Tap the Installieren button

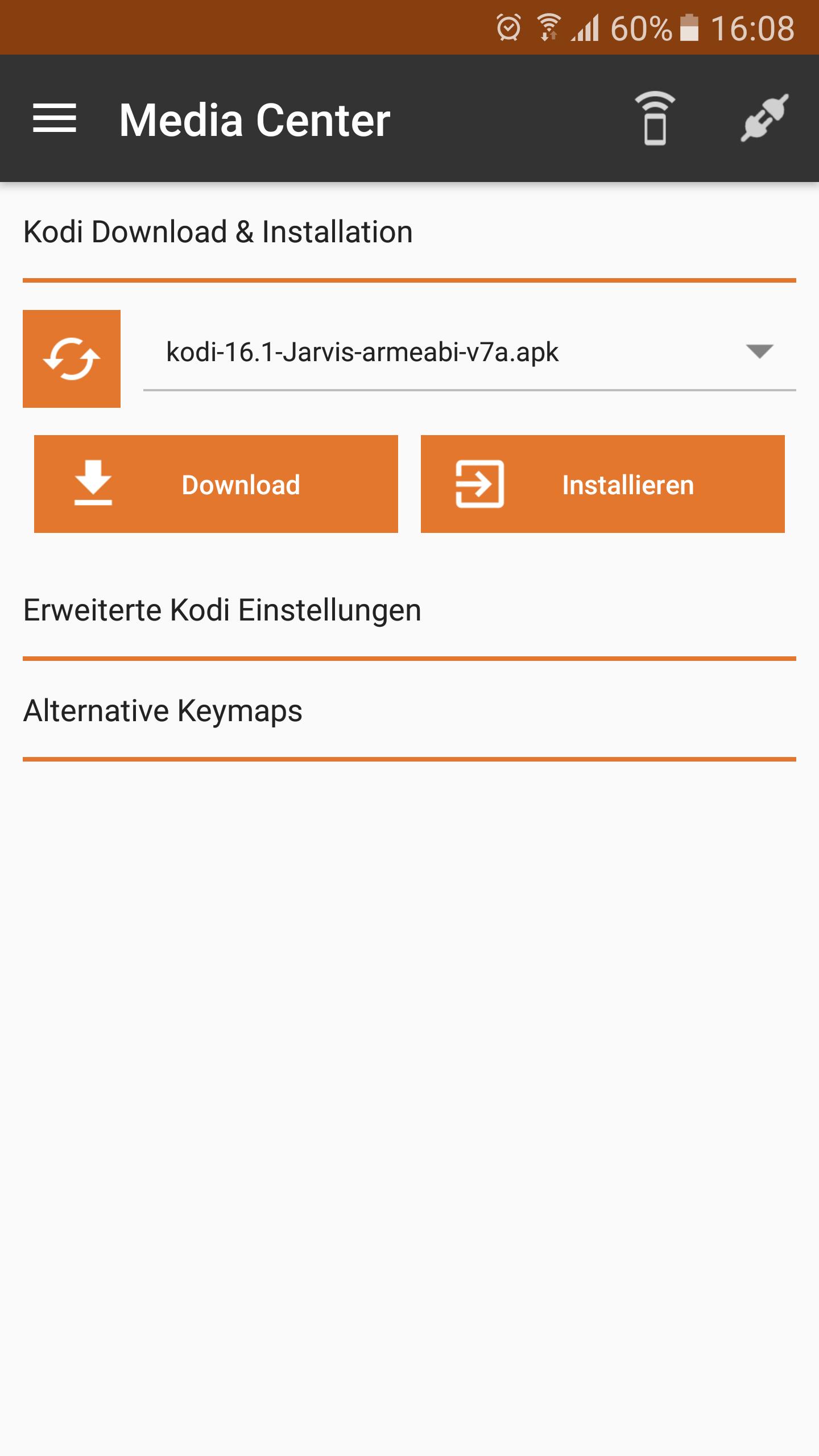[x=603, y=484]
